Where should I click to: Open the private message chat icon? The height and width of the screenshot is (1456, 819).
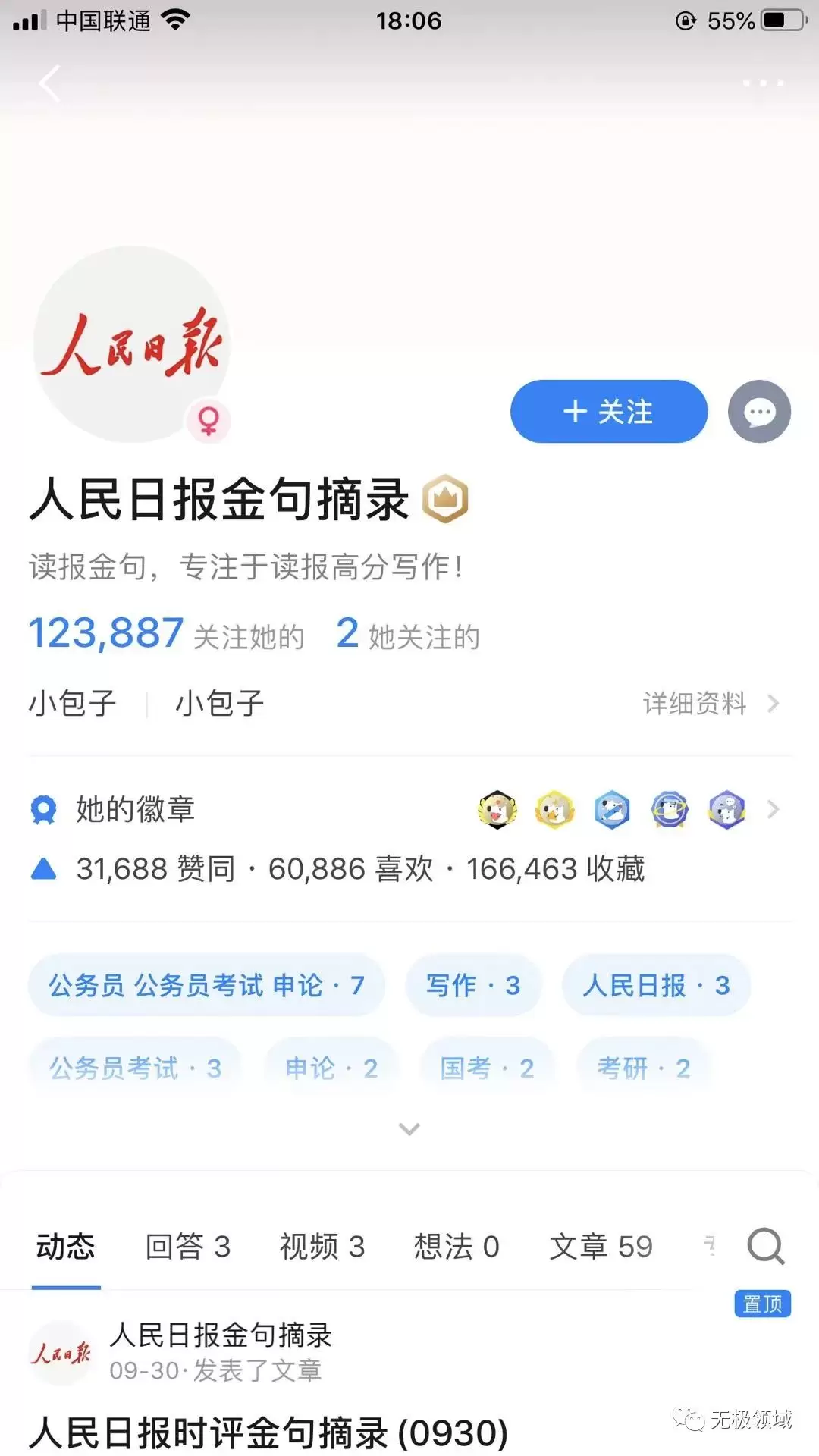[x=759, y=412]
